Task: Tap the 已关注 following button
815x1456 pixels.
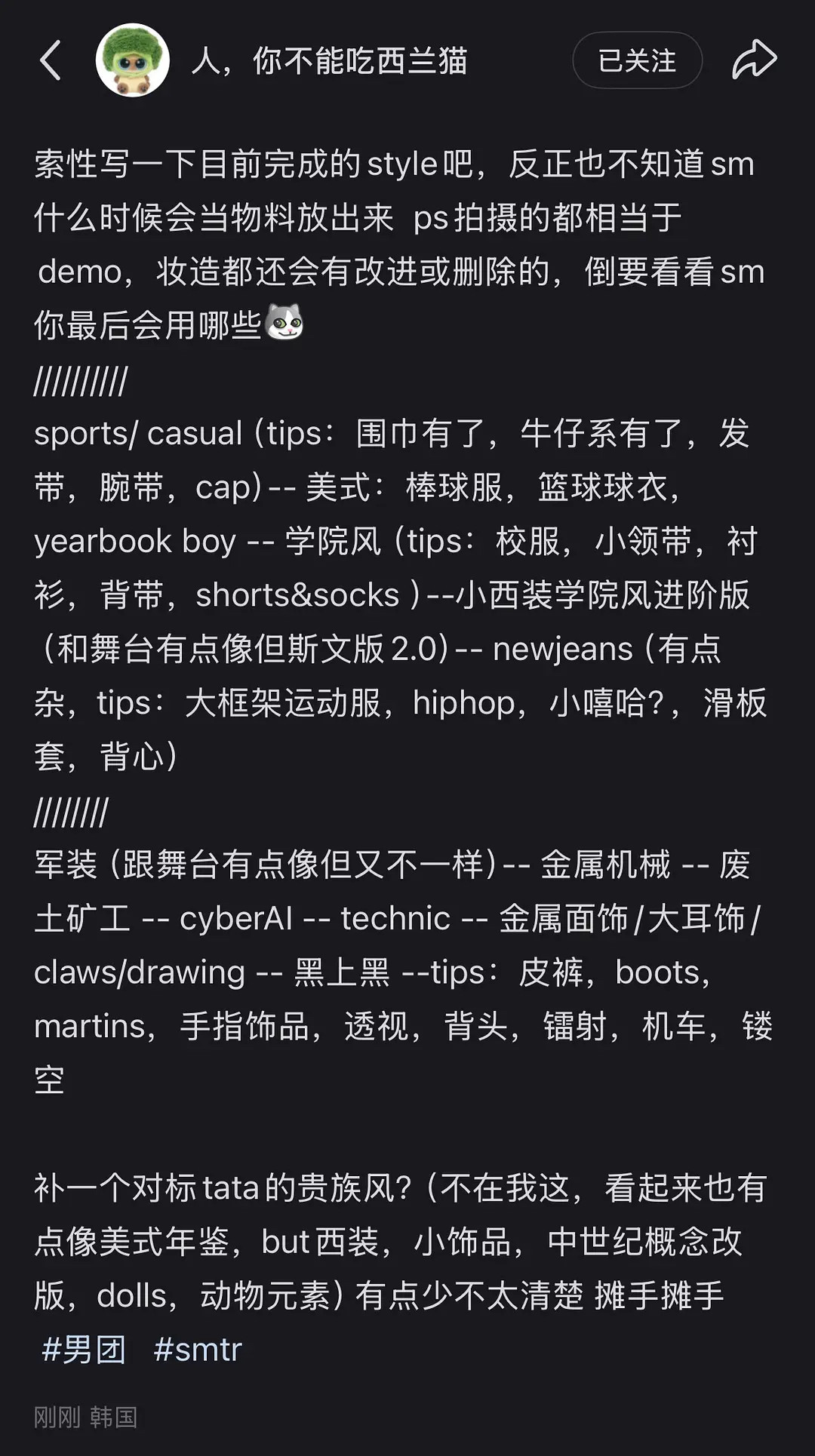Action: tap(638, 60)
